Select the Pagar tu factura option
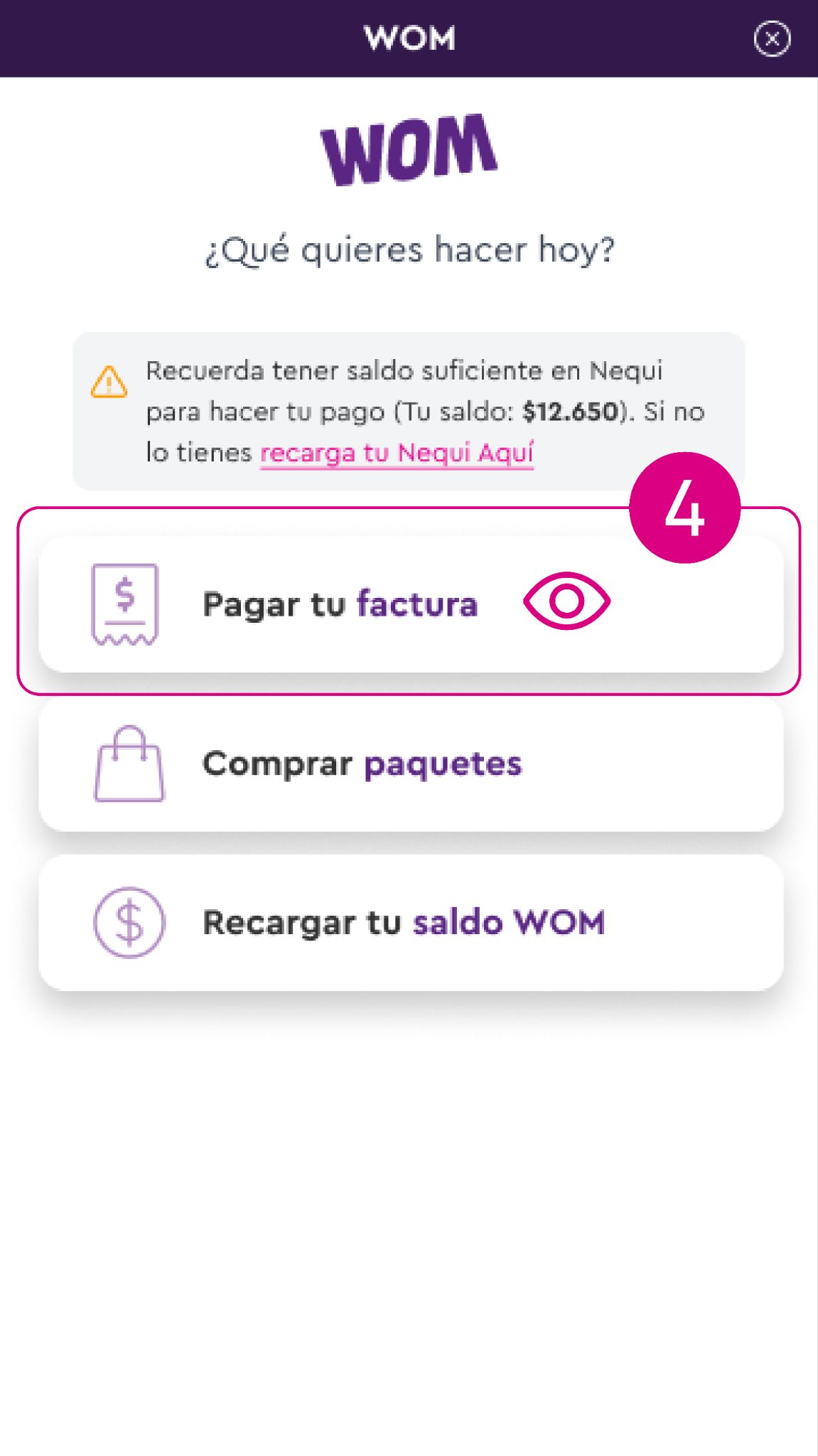Viewport: 818px width, 1456px height. (x=340, y=605)
